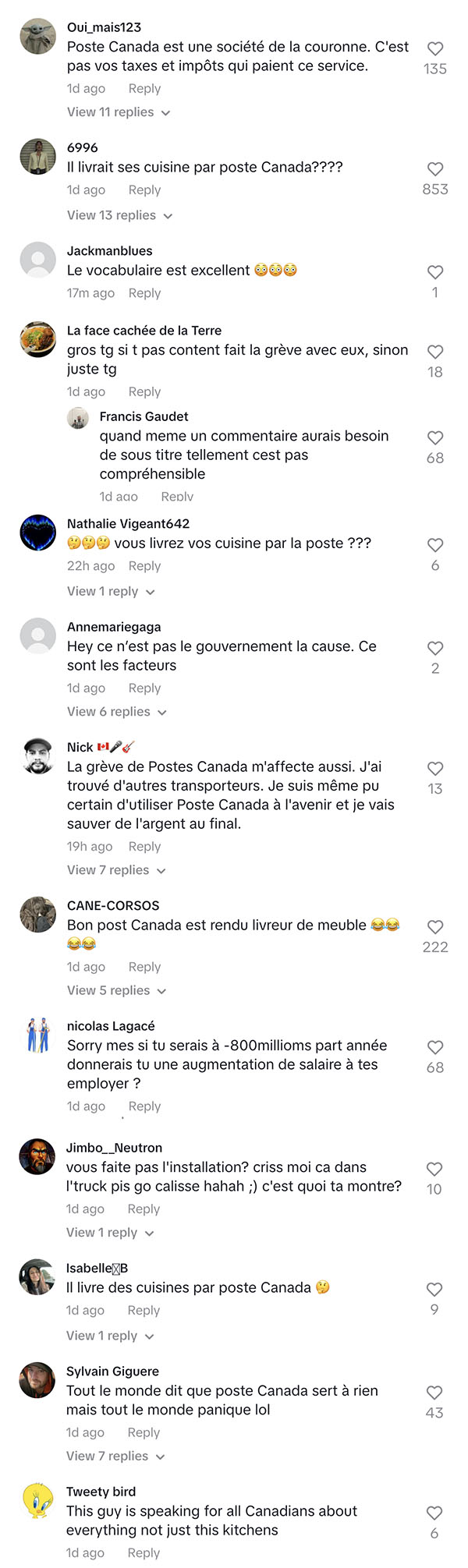468x1568 pixels.
Task: Like the comment by 6996
Action: [435, 168]
